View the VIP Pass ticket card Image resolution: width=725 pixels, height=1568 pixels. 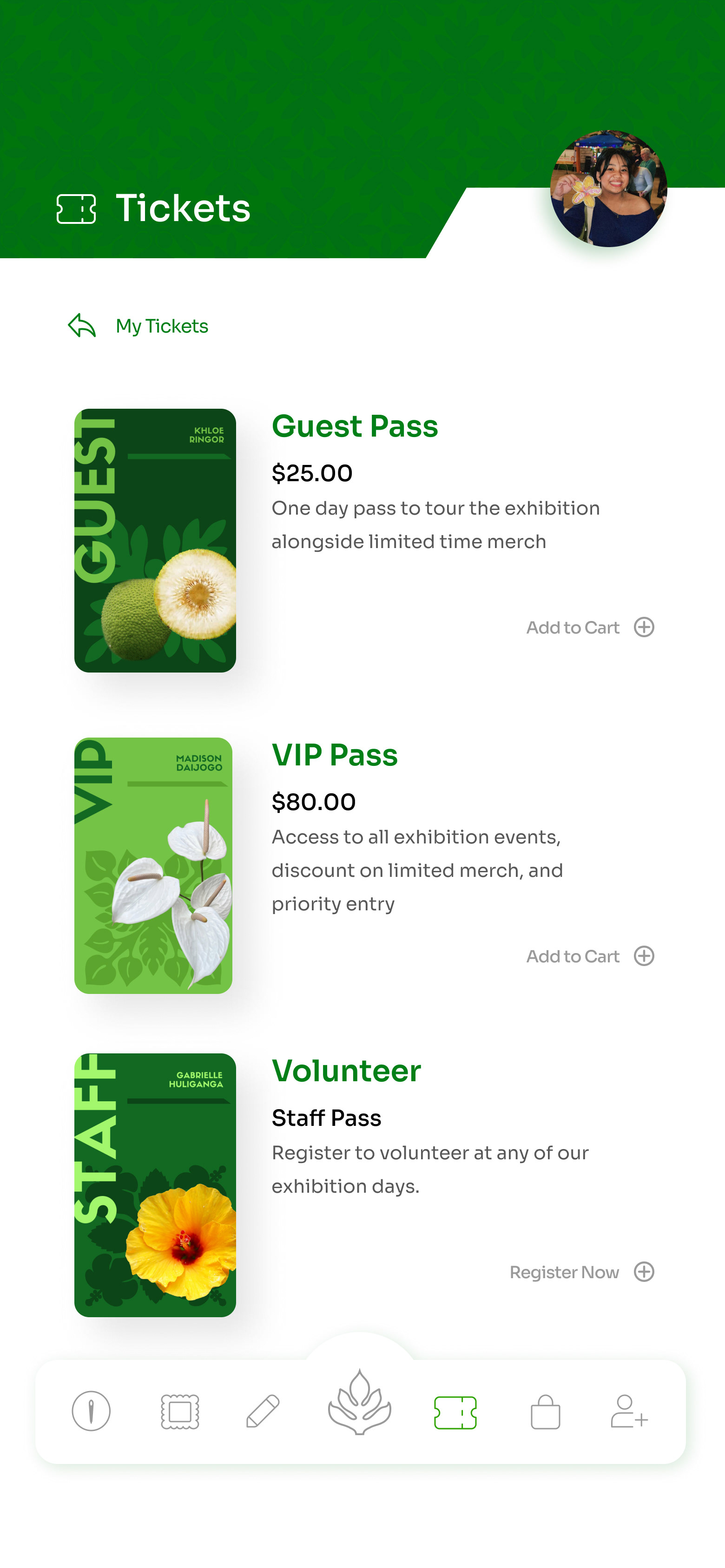point(153,865)
